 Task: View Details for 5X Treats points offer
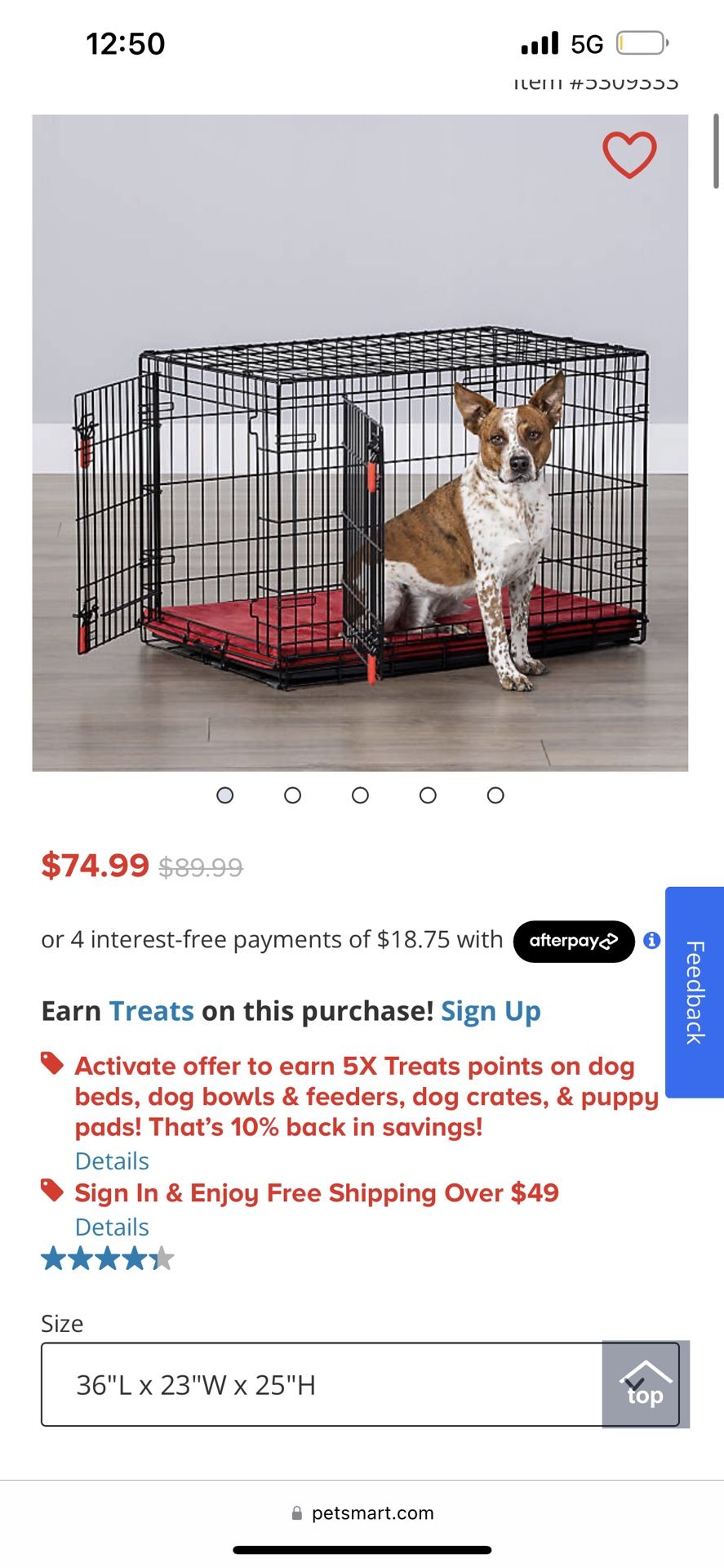pyautogui.click(x=112, y=1161)
